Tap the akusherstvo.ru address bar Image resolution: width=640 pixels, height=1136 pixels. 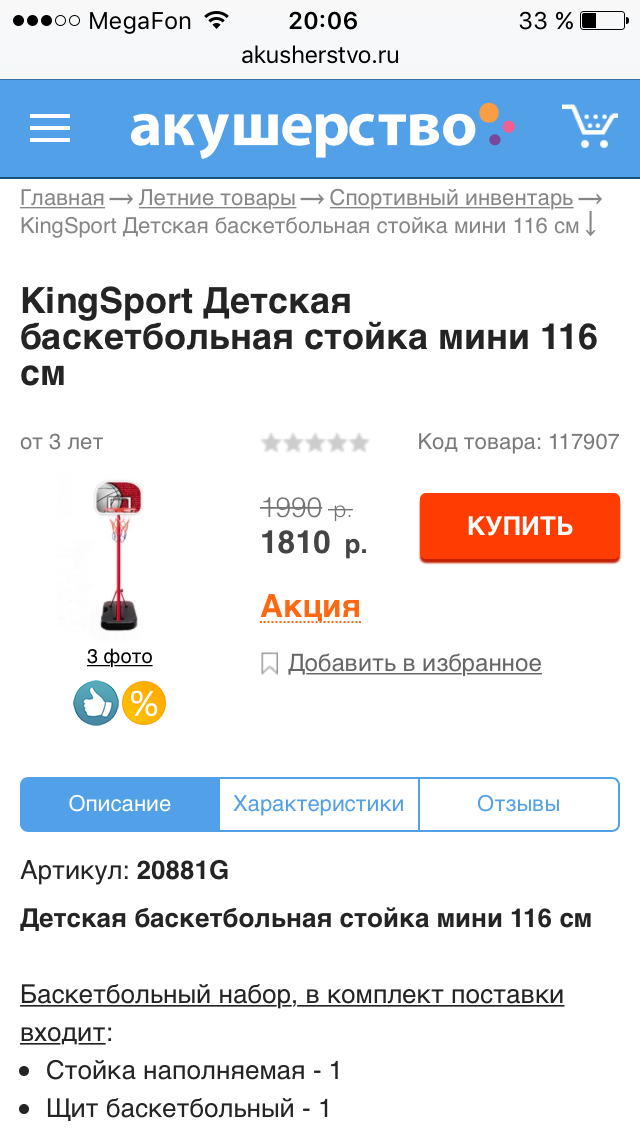[320, 55]
